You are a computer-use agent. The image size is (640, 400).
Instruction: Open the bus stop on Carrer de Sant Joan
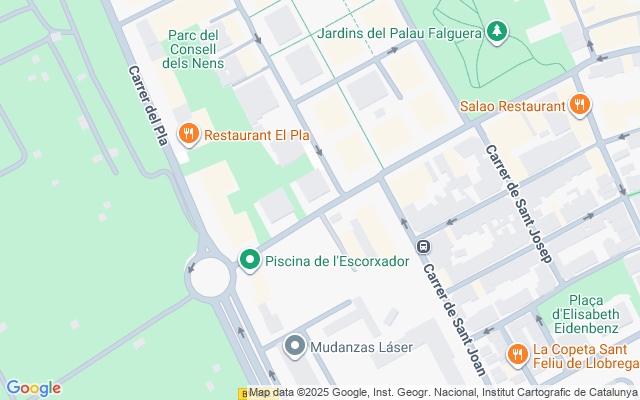pyautogui.click(x=423, y=246)
